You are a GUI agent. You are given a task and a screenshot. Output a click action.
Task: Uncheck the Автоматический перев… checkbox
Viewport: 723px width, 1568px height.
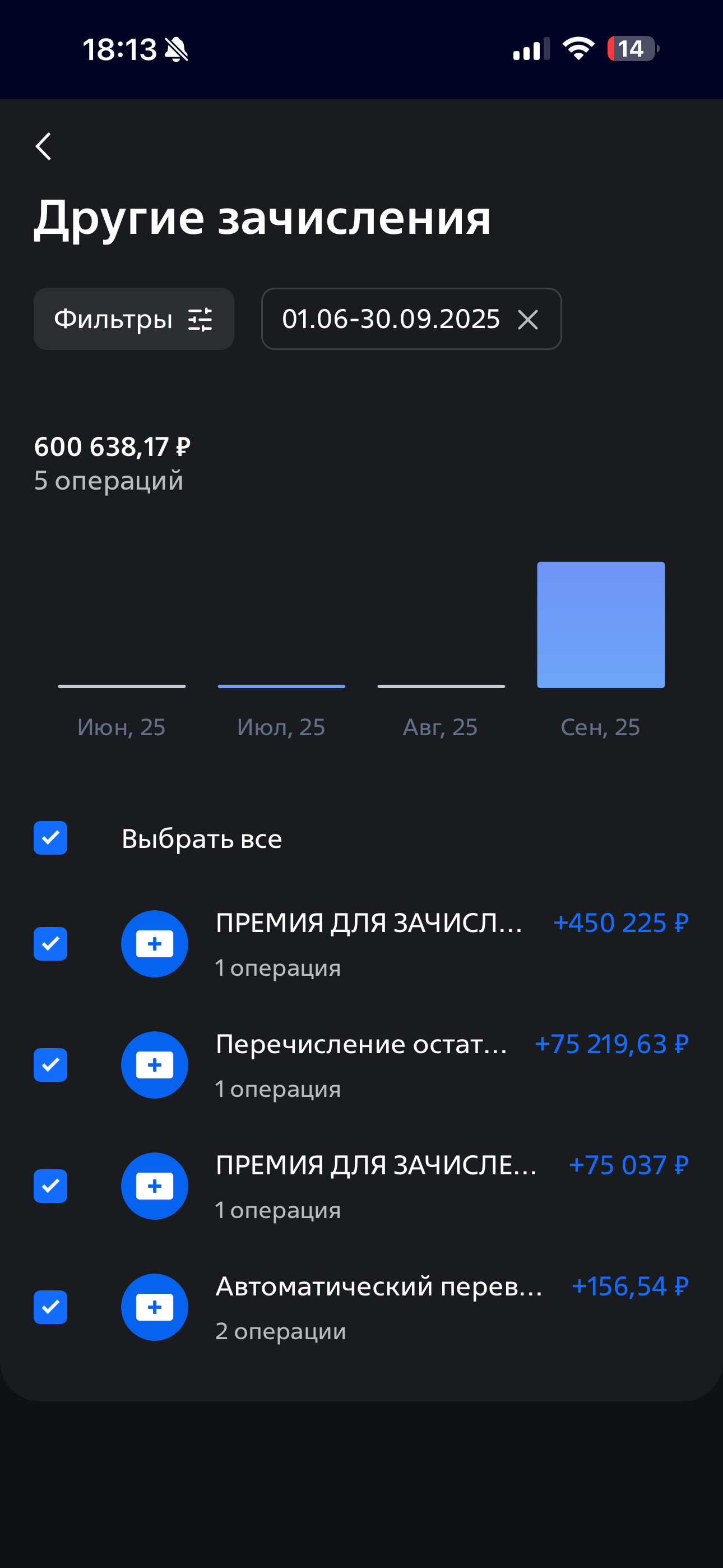coord(50,1307)
